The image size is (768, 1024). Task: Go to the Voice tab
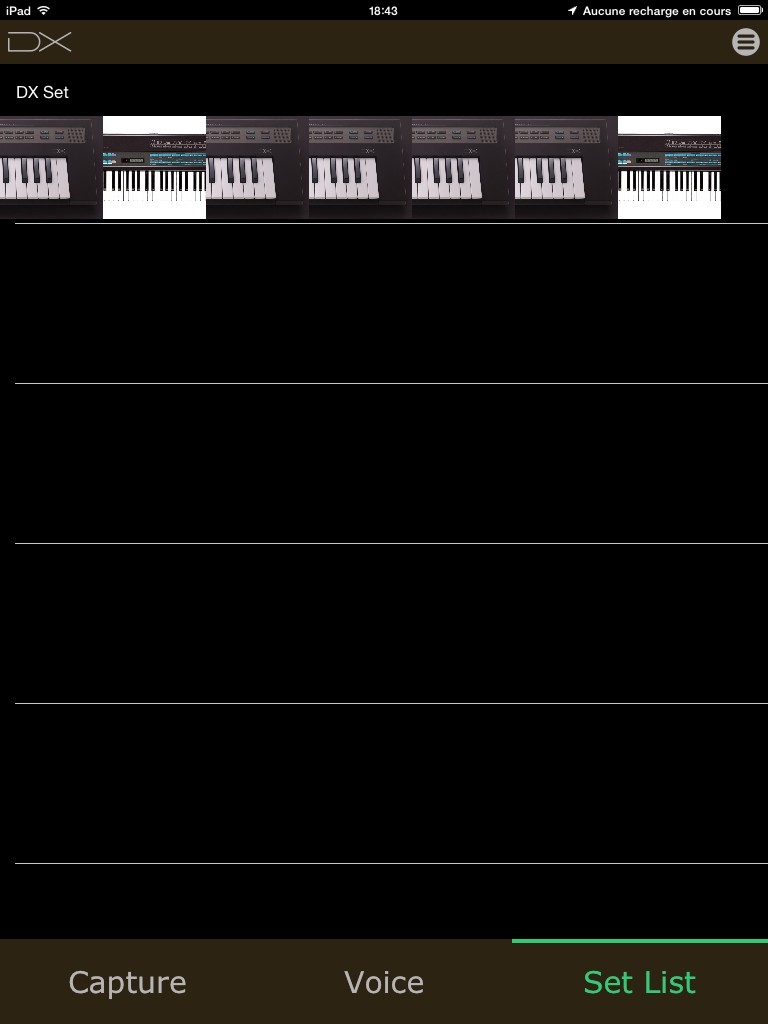pyautogui.click(x=384, y=982)
